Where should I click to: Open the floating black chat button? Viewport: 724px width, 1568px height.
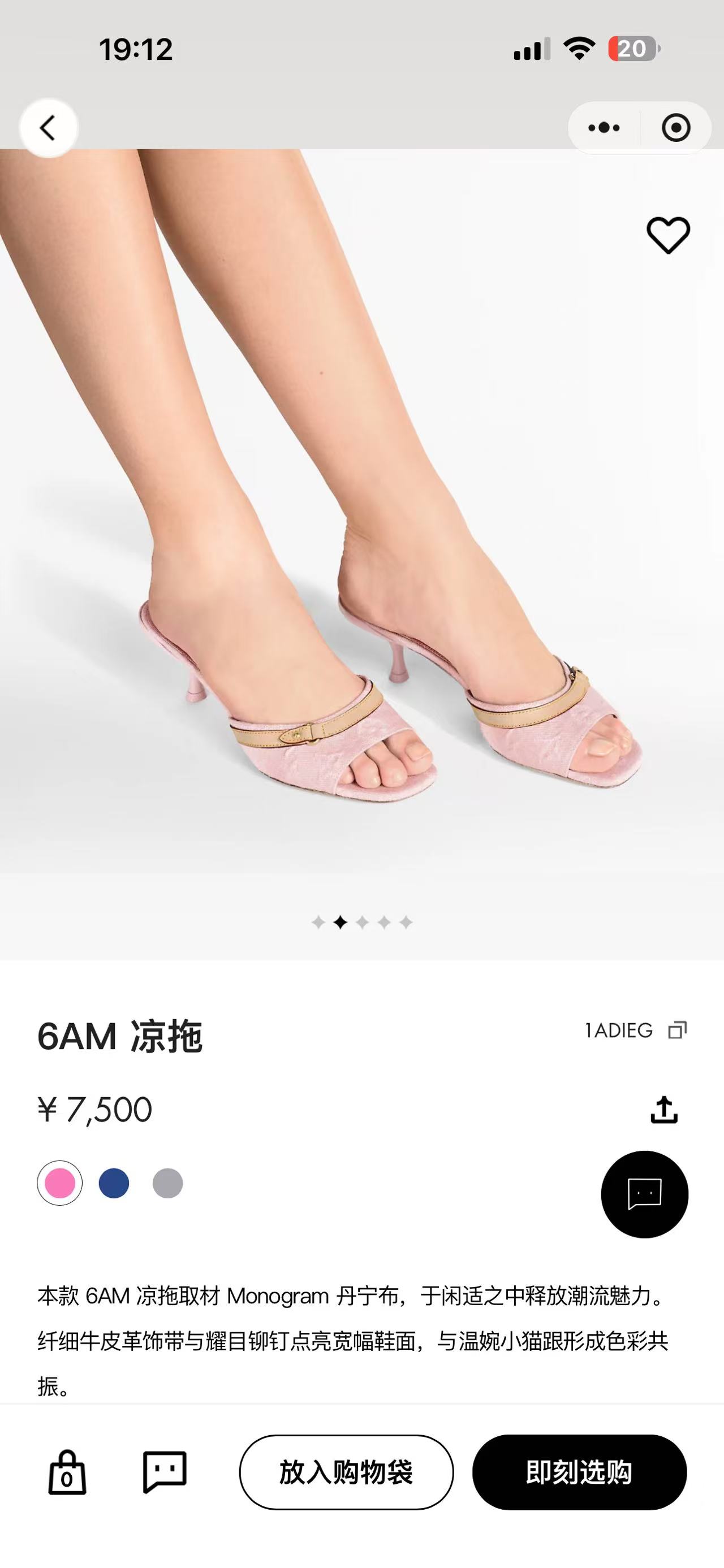pos(644,1194)
